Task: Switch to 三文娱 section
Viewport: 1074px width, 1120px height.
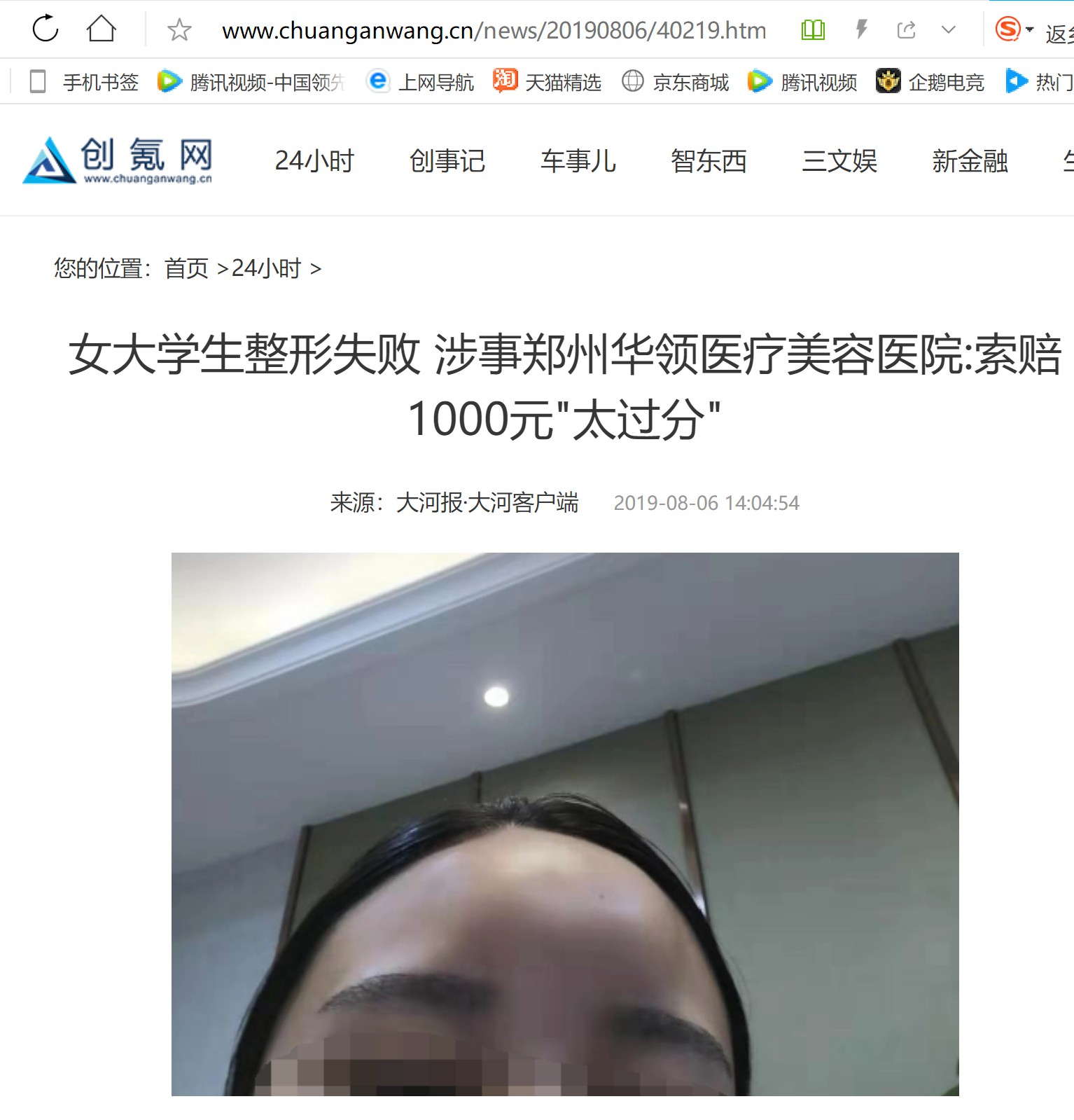Action: (839, 161)
